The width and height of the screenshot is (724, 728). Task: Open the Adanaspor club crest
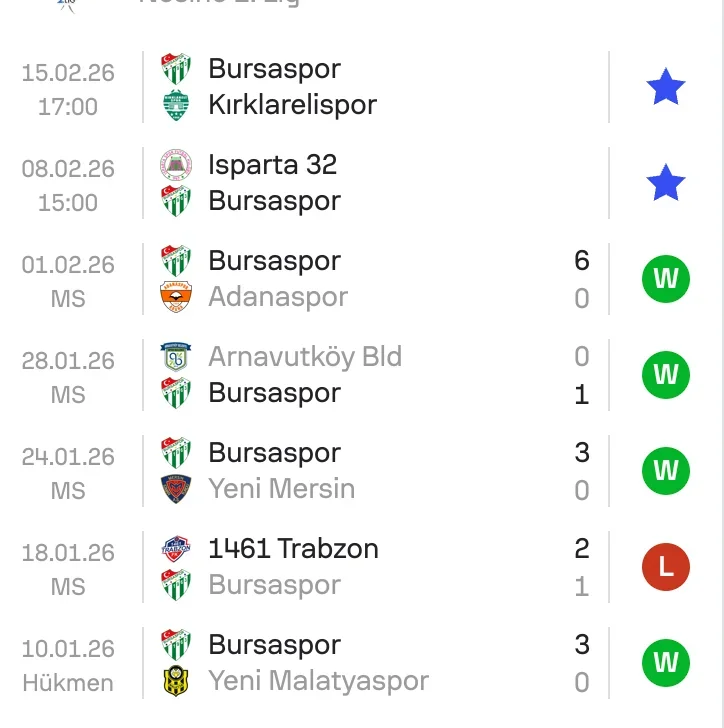178,293
